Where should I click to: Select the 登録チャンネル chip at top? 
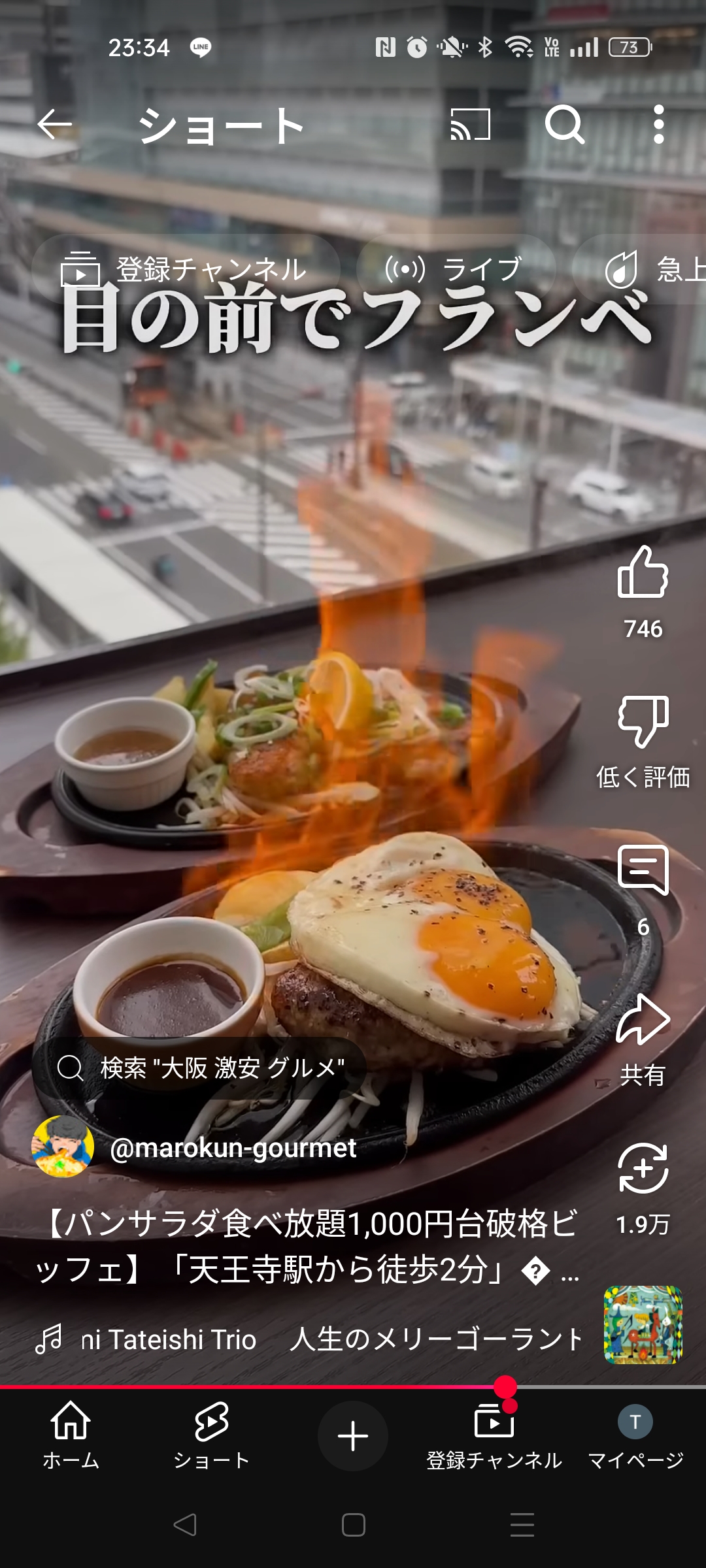click(x=186, y=269)
